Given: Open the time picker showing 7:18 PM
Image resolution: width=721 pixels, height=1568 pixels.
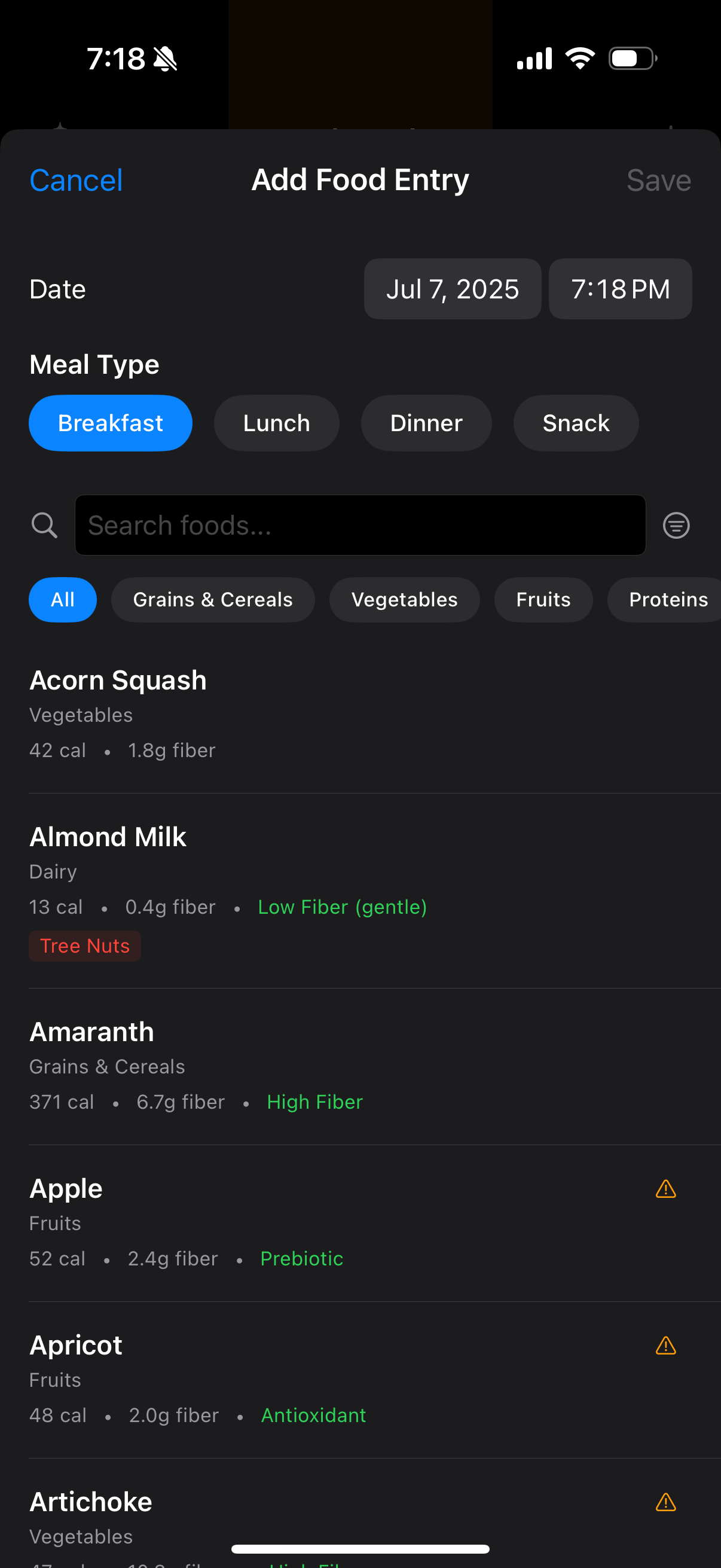Looking at the screenshot, I should [x=620, y=288].
